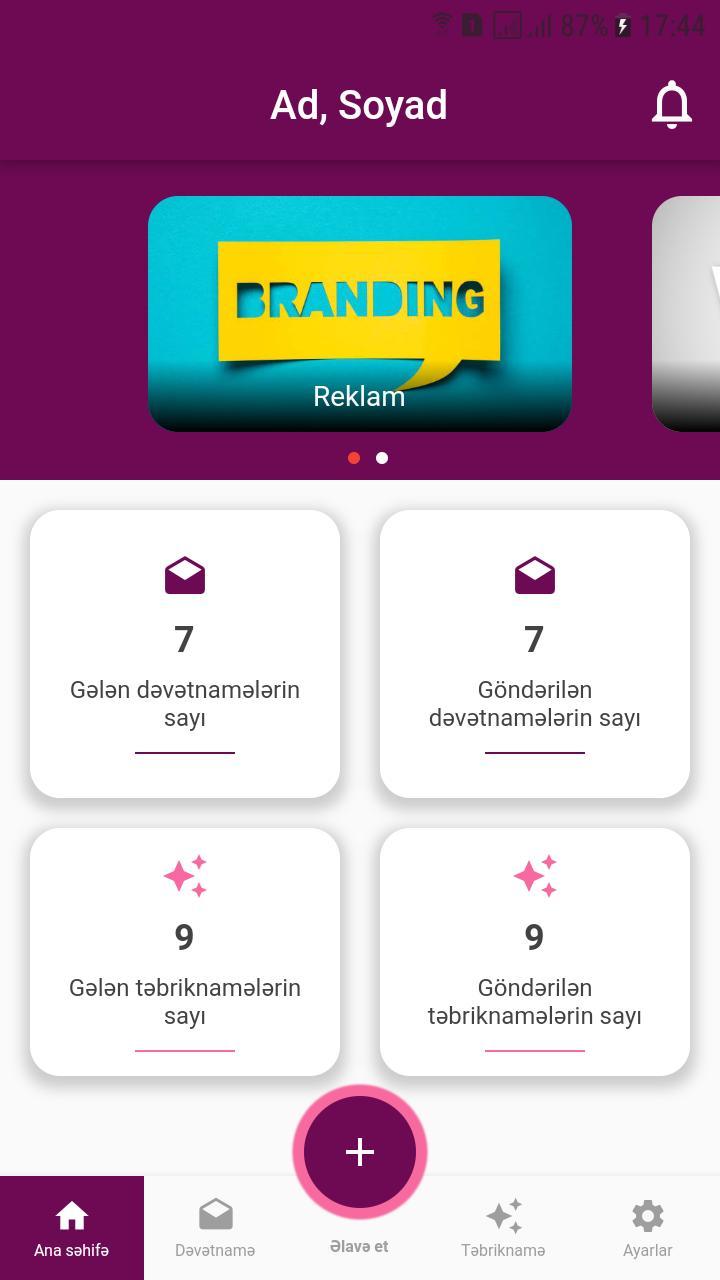The width and height of the screenshot is (720, 1280).
Task: Open the Gələn dəvətnamələrin sayı card
Action: (184, 652)
